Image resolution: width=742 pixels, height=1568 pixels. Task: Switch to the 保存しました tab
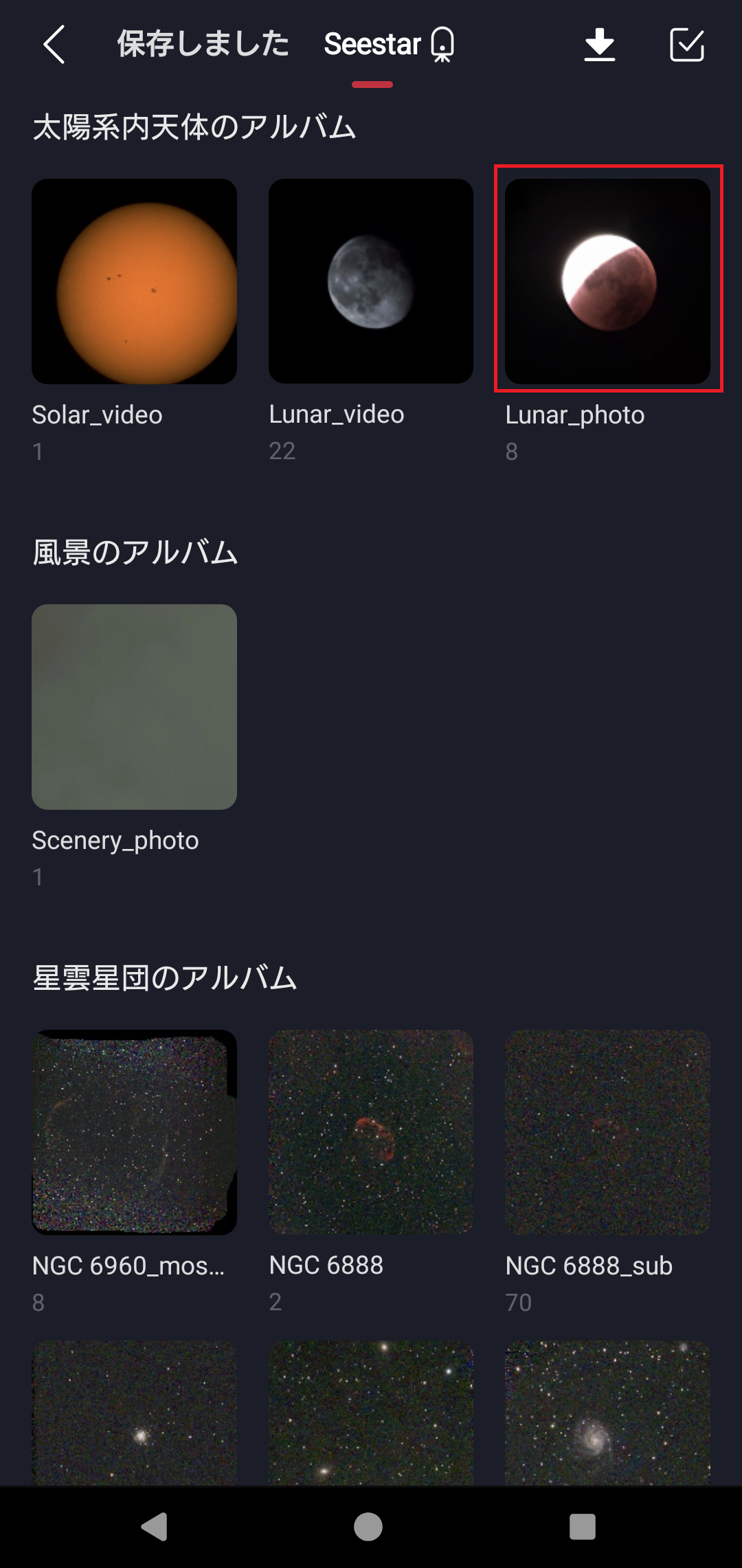pos(203,45)
